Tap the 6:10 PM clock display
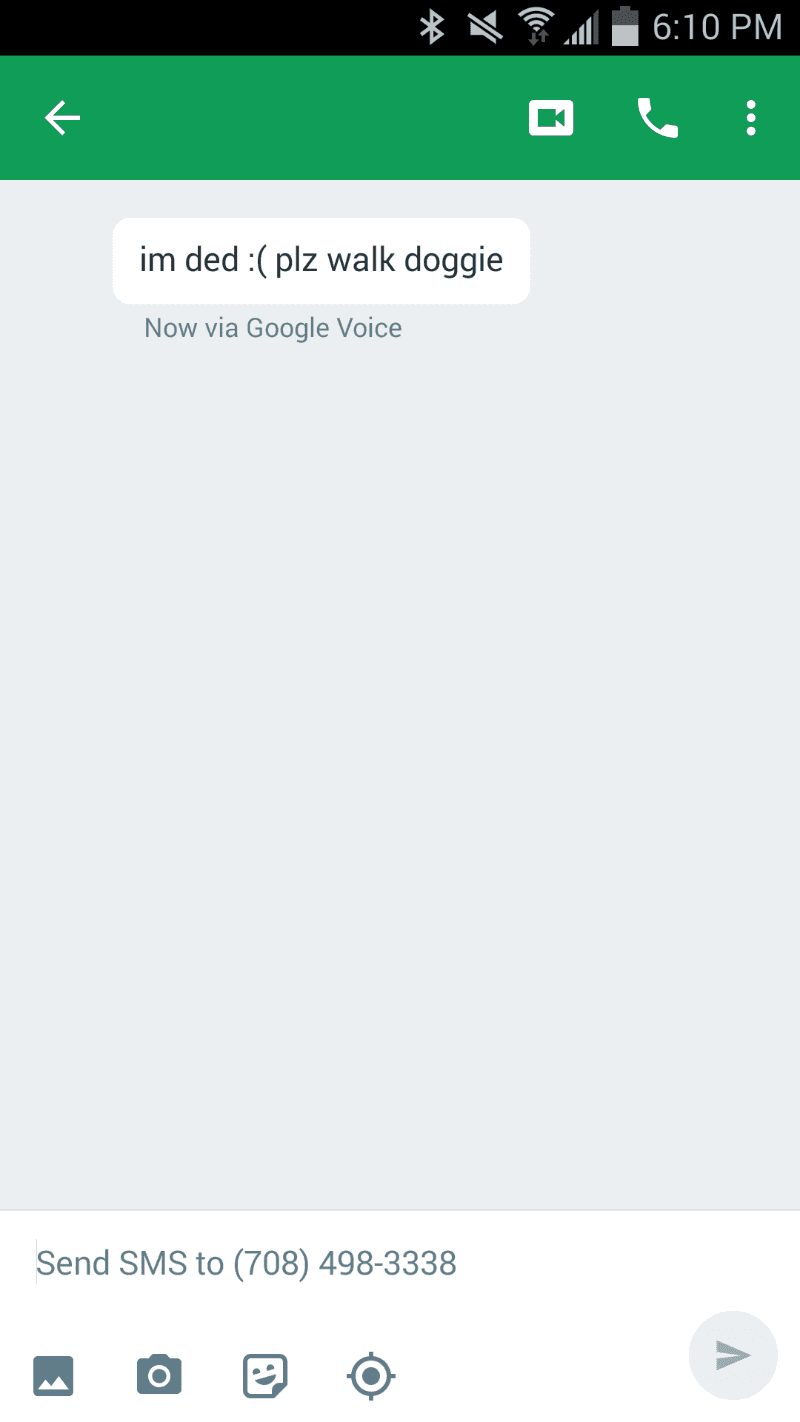 tap(720, 26)
